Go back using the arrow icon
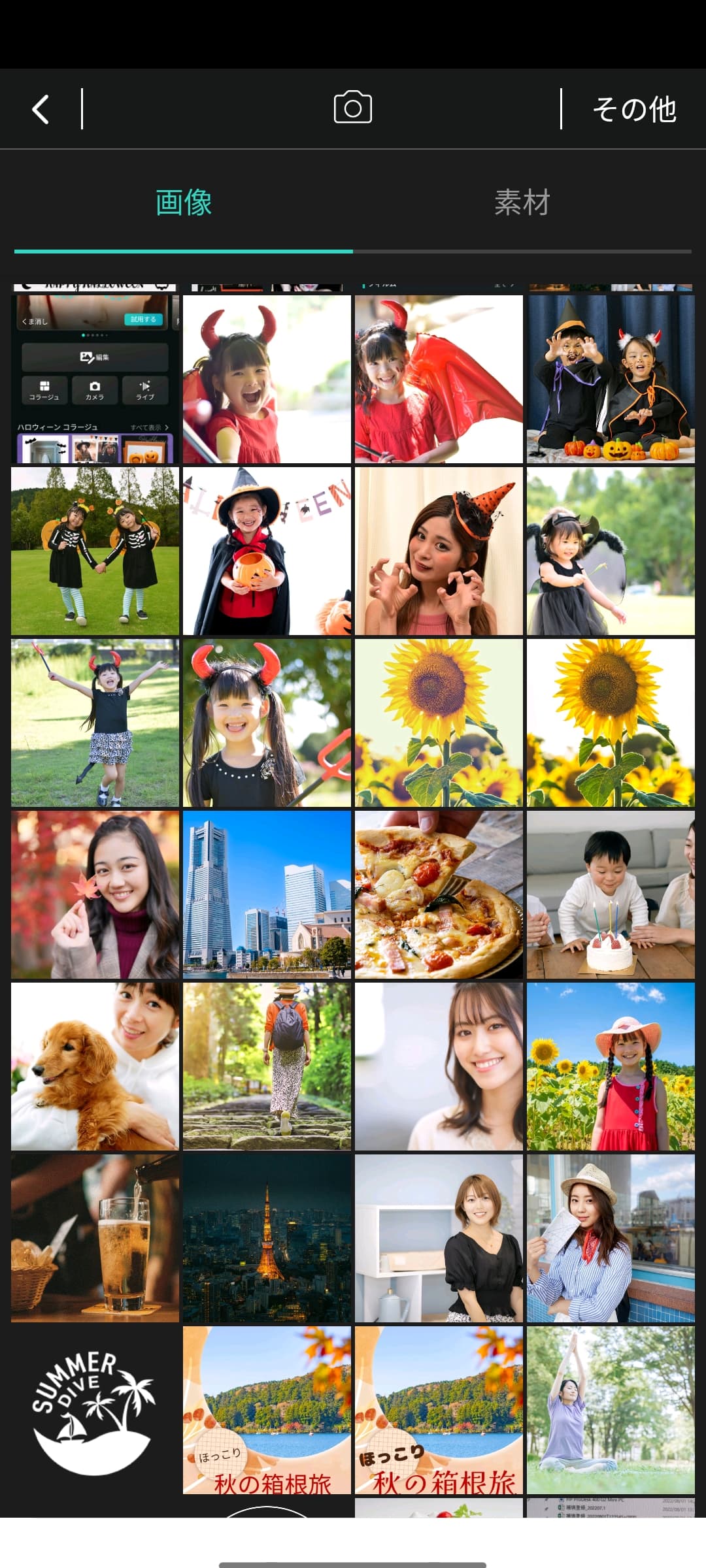This screenshot has height=1568, width=706. point(41,109)
